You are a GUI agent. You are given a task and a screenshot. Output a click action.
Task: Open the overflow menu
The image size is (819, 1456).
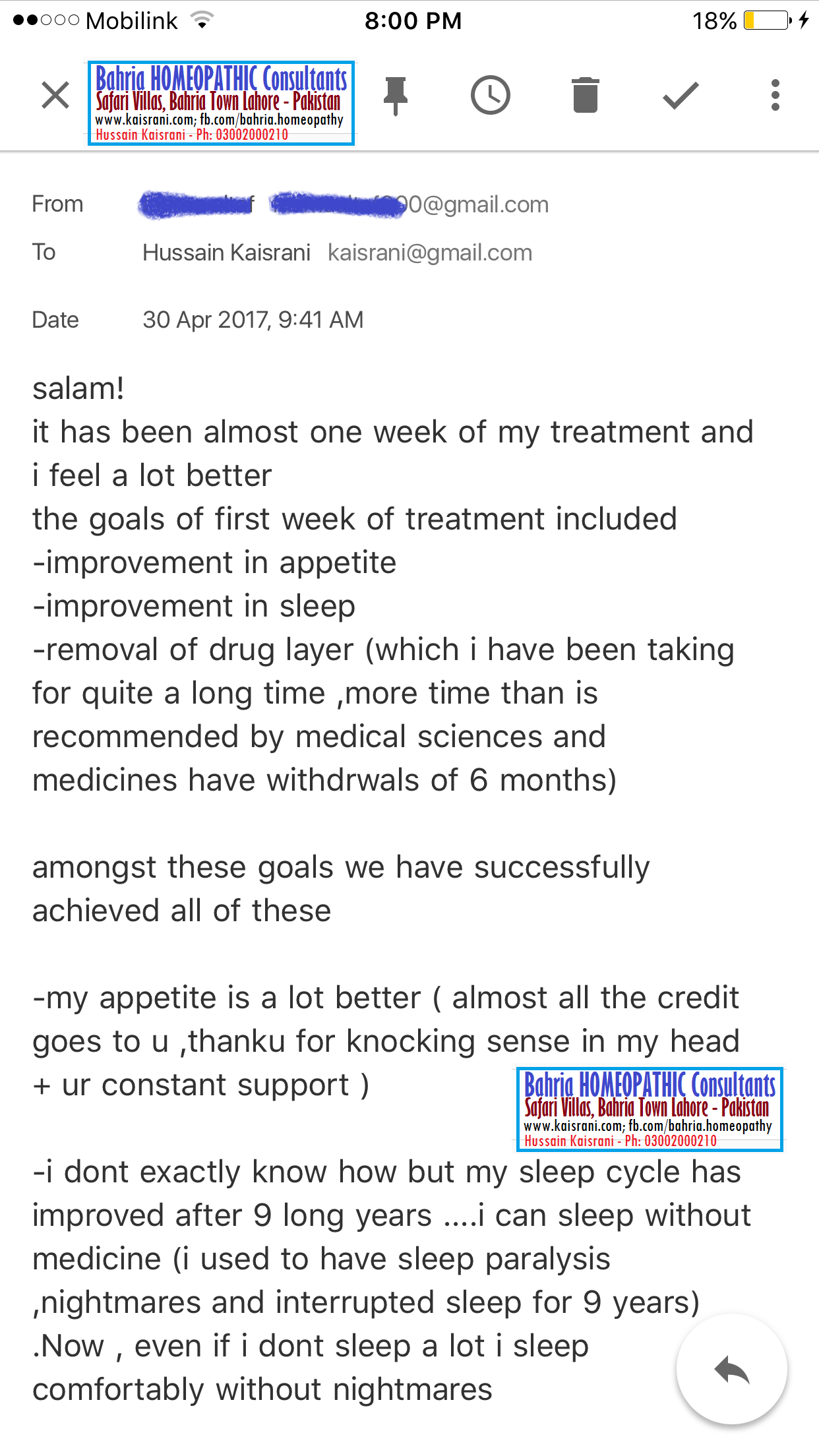(x=775, y=96)
